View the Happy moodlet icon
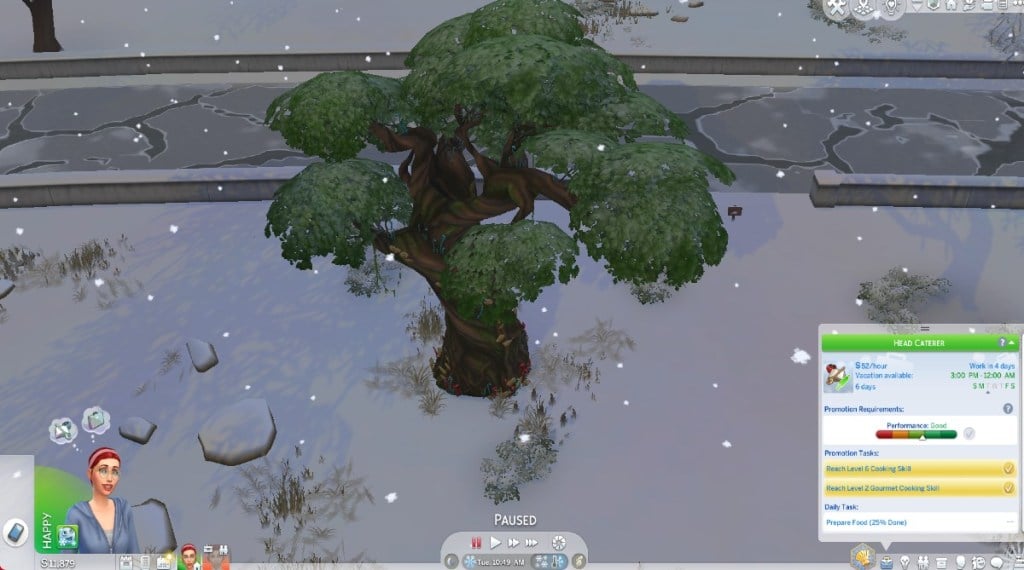 click(67, 537)
